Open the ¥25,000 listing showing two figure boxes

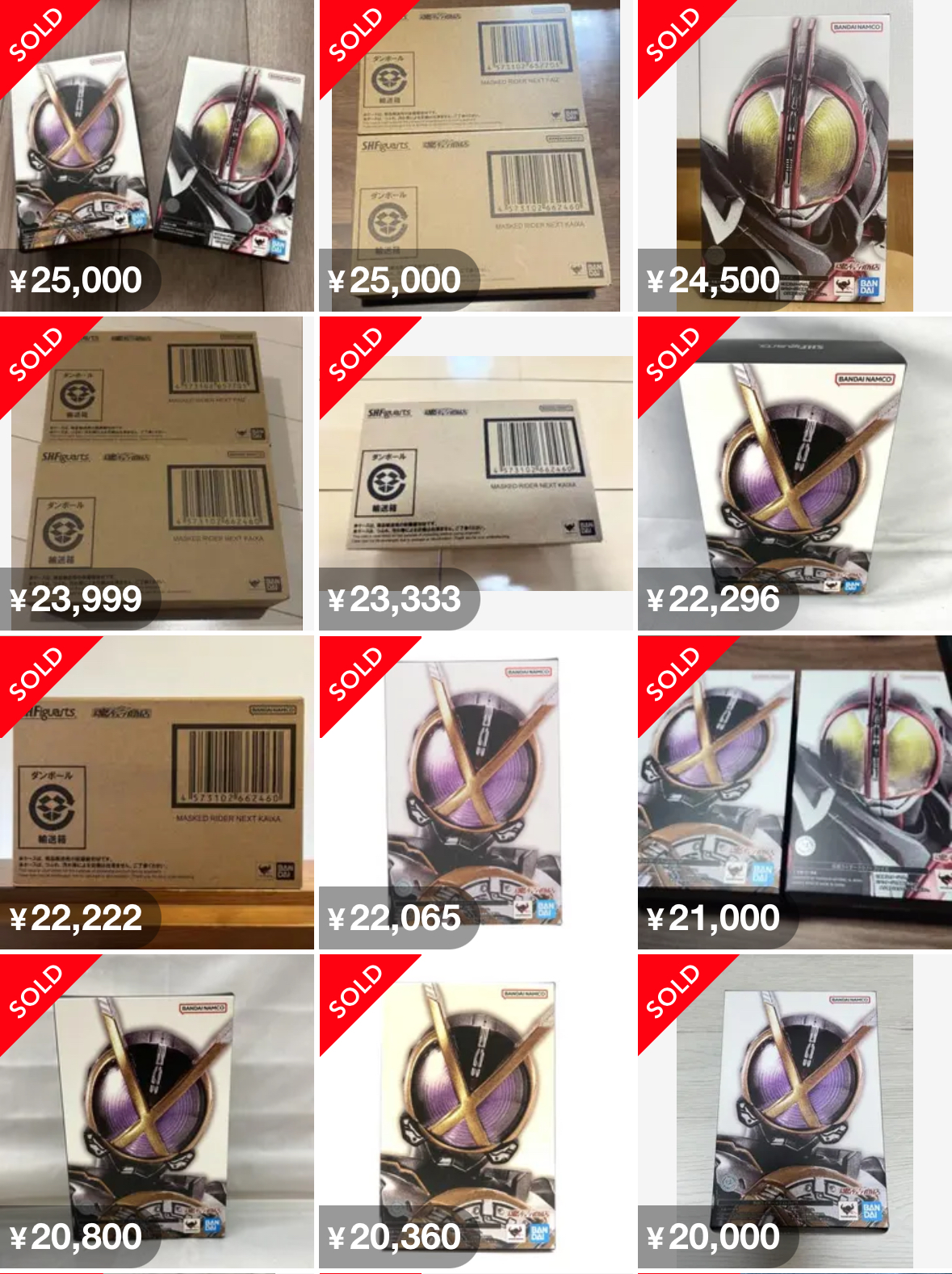click(157, 155)
